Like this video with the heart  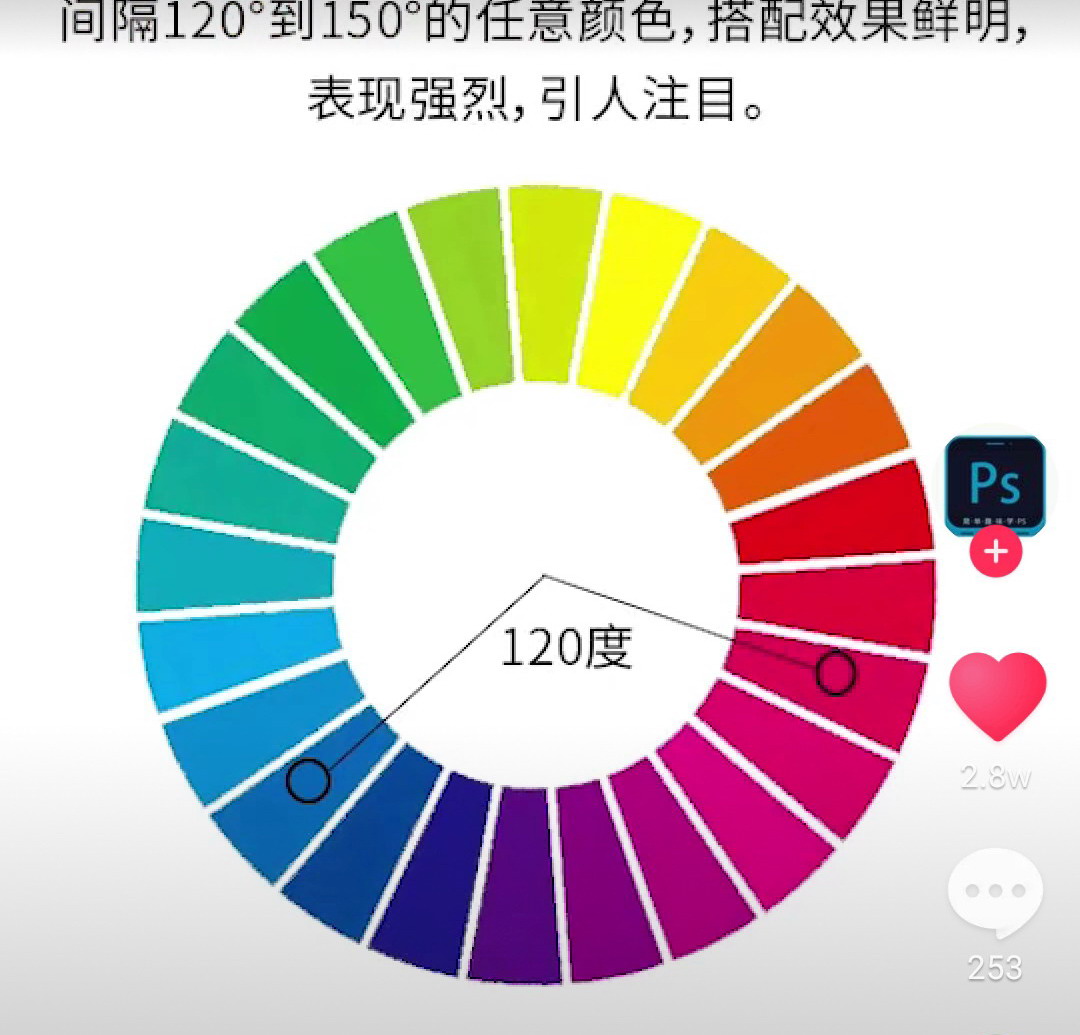(997, 695)
